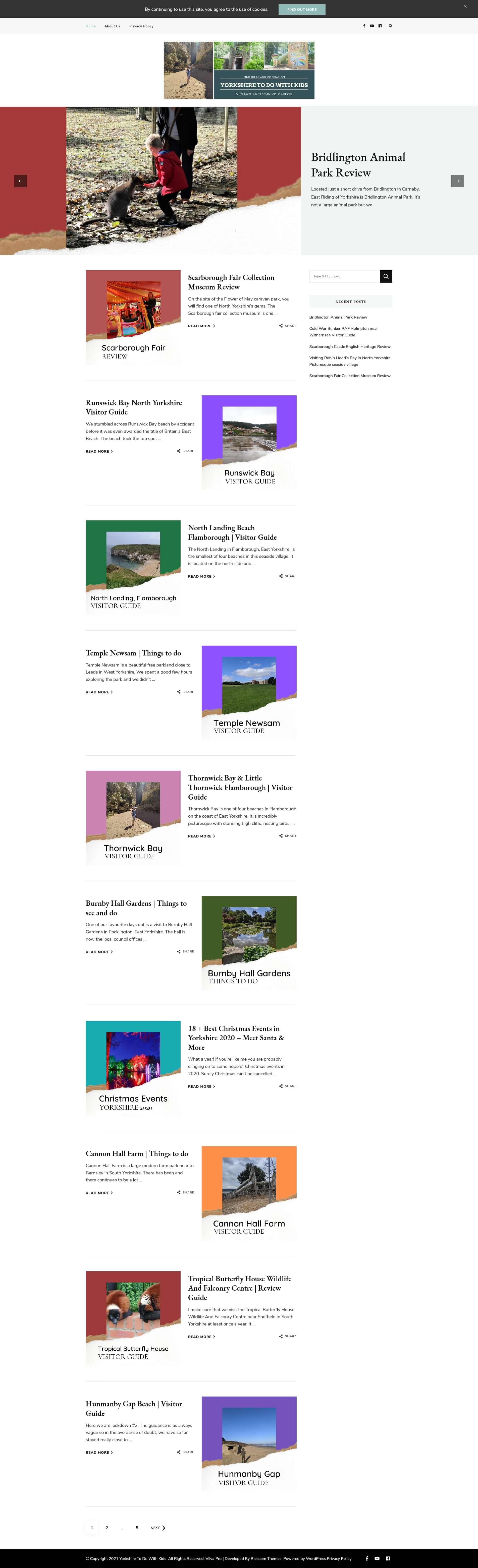This screenshot has height=1568, width=478.
Task: Go to previous slide in carousel
Action: (x=21, y=181)
